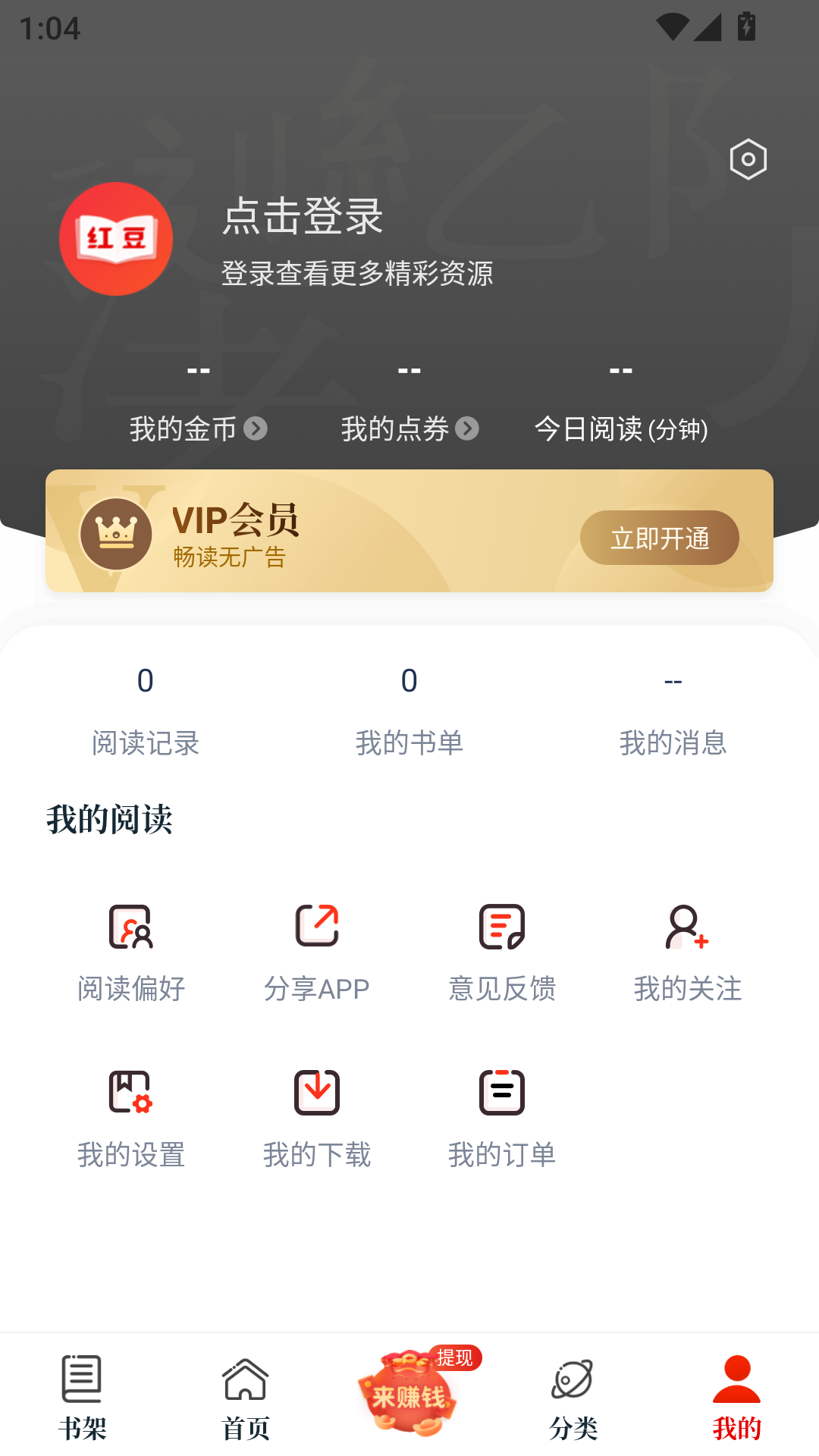Tap the 红豆 app avatar

(x=115, y=239)
